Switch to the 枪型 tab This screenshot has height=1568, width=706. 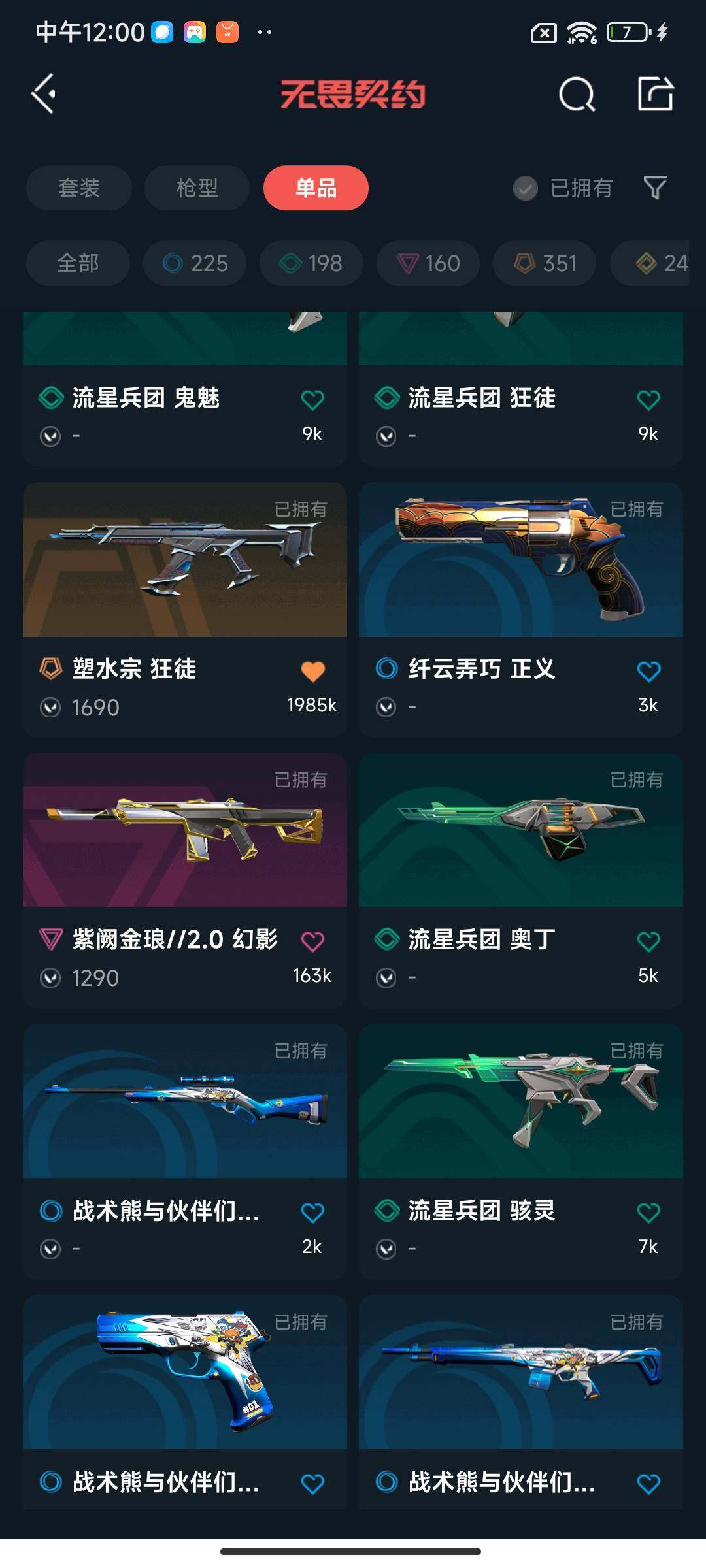pos(197,188)
